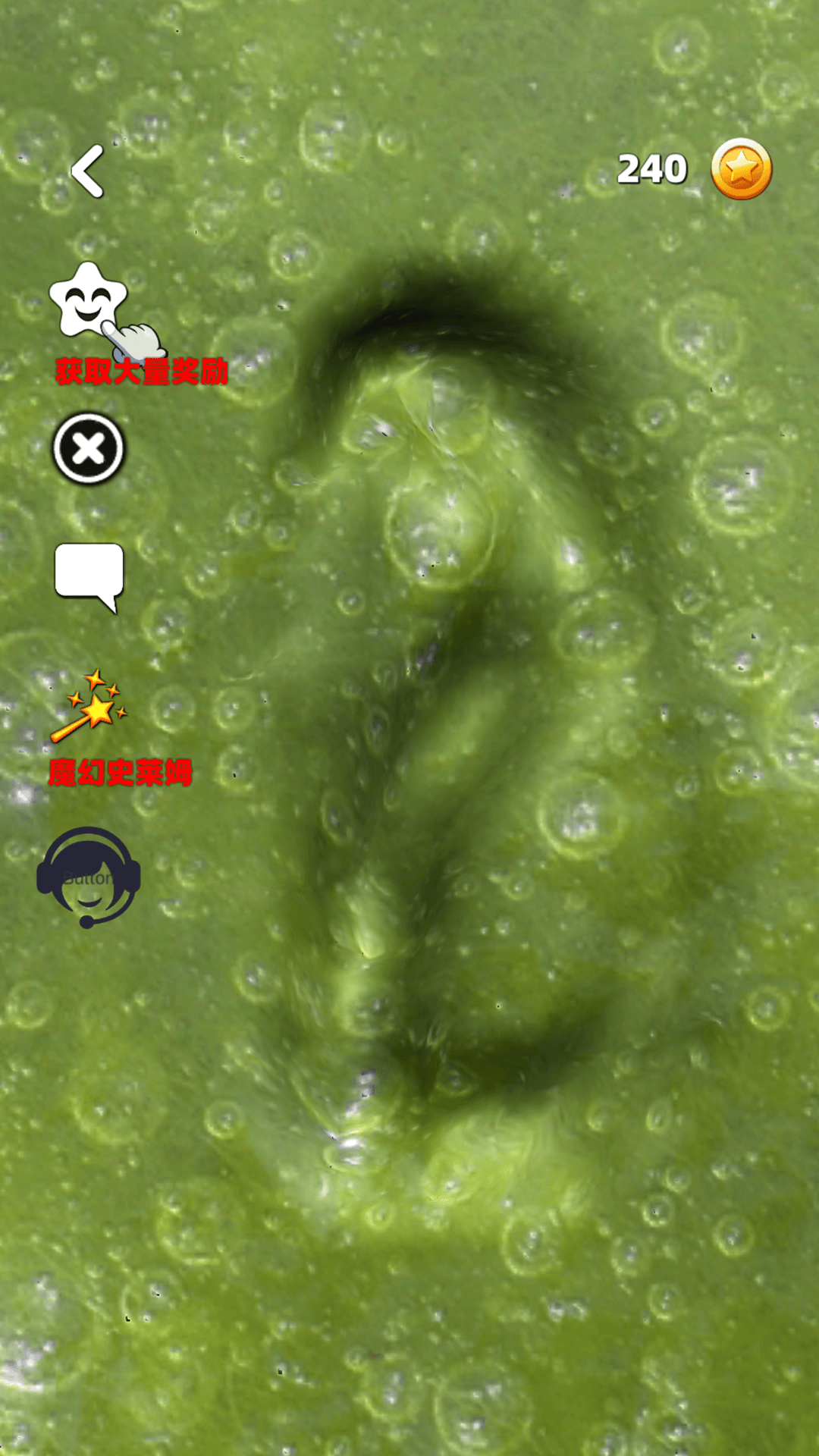Tap the gold star coin icon

pos(741,169)
